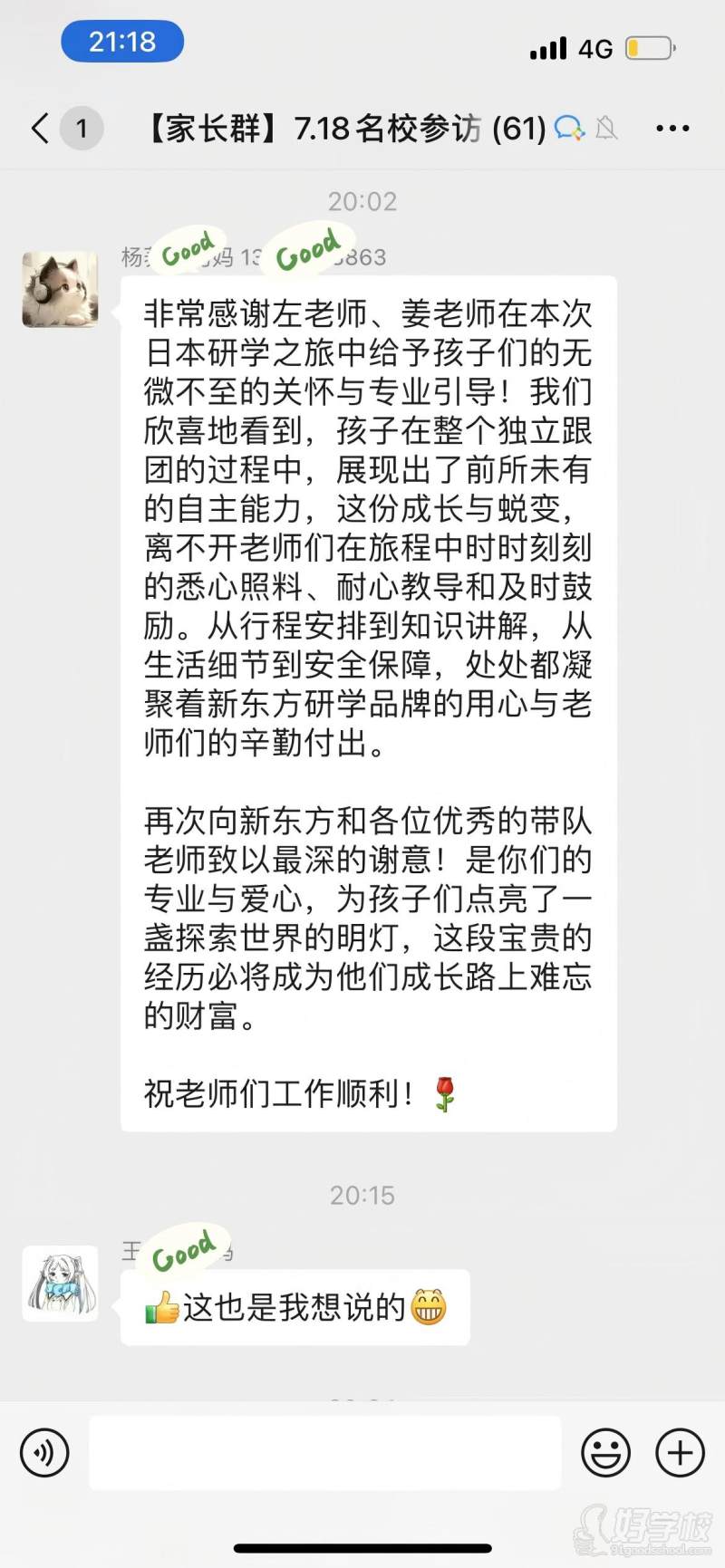Tap the muted notifications bell icon
The image size is (725, 1568).
(609, 129)
